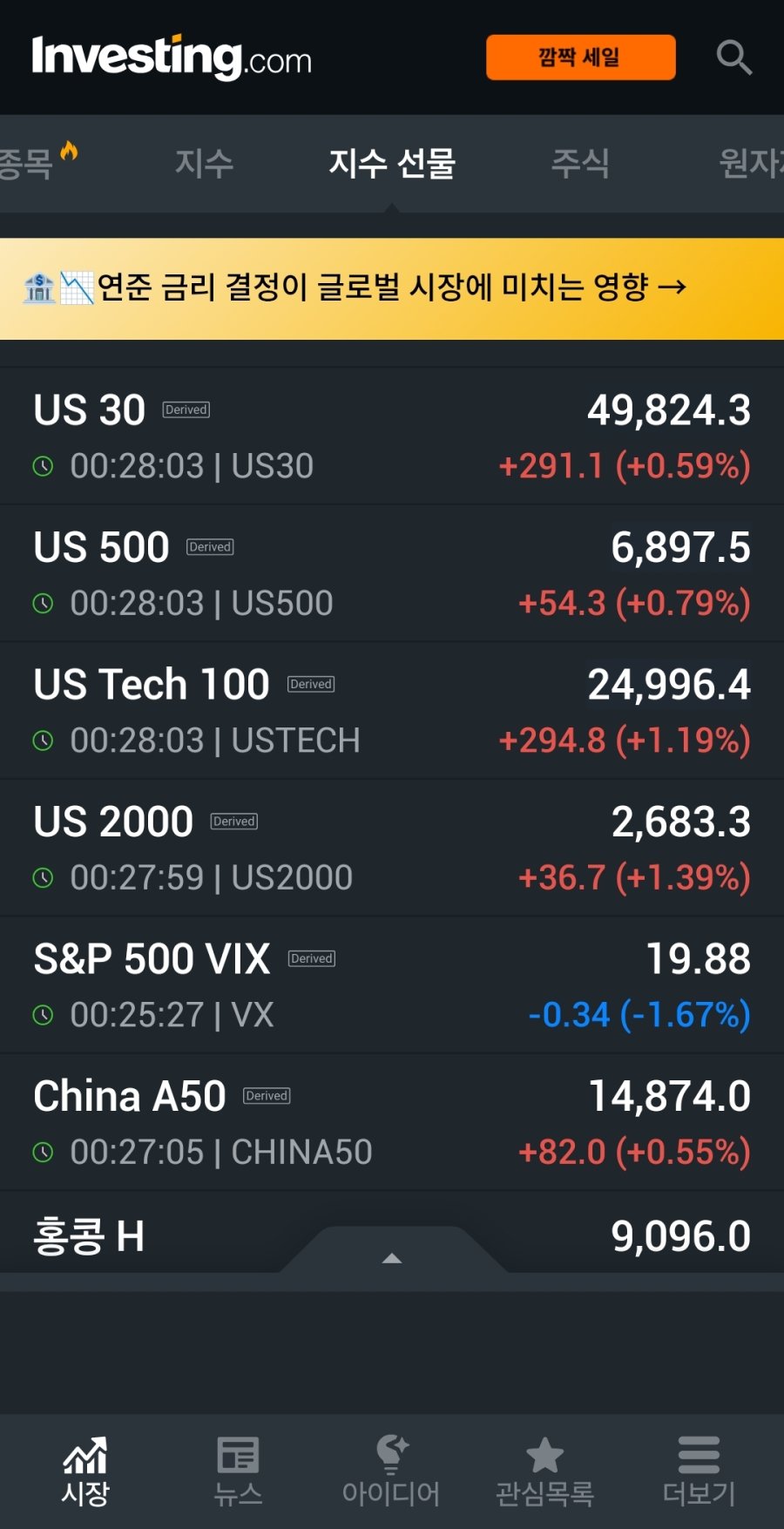
Task: Open the search magnifier icon
Action: 733,58
